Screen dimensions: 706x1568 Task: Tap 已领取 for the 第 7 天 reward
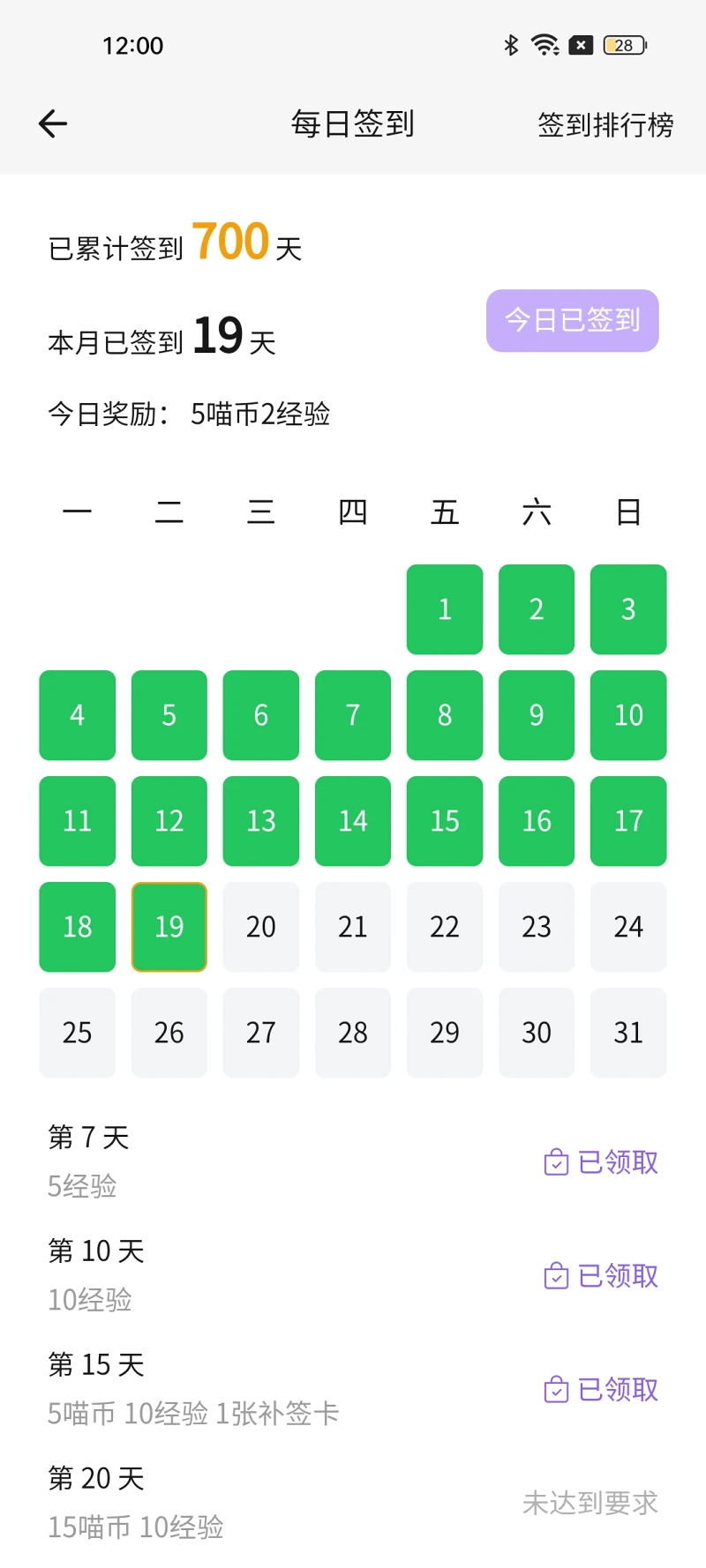(x=601, y=1162)
